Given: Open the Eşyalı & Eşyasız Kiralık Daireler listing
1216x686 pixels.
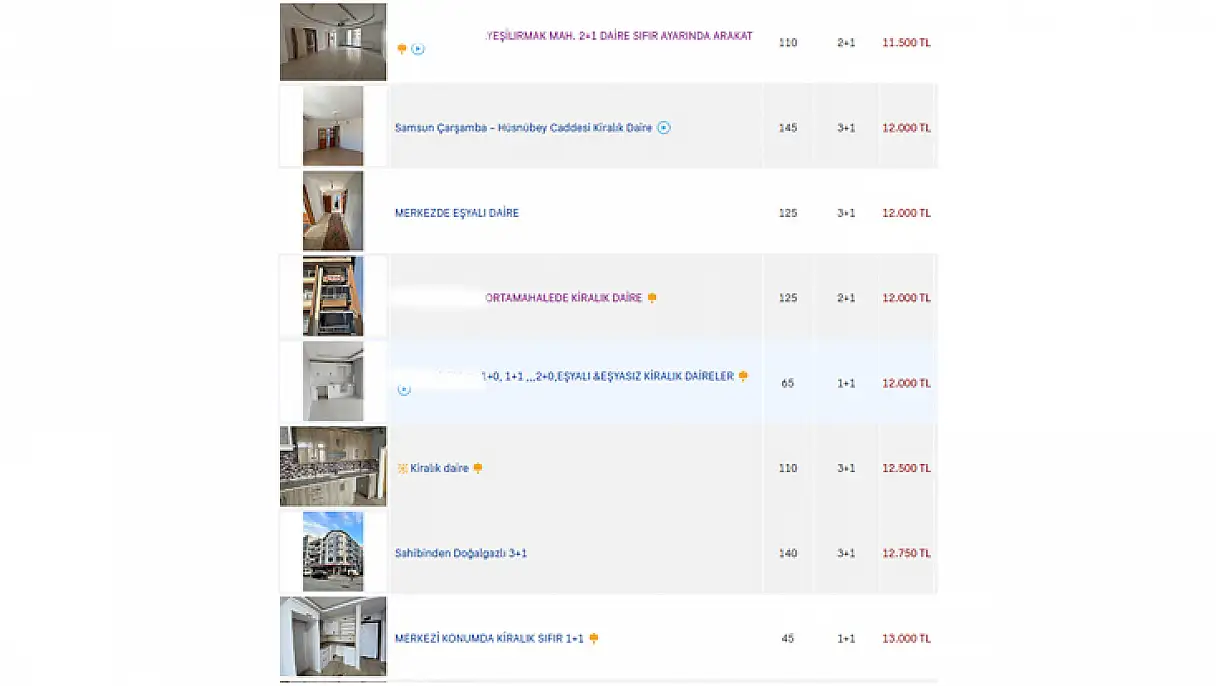Looking at the screenshot, I should click(608, 376).
